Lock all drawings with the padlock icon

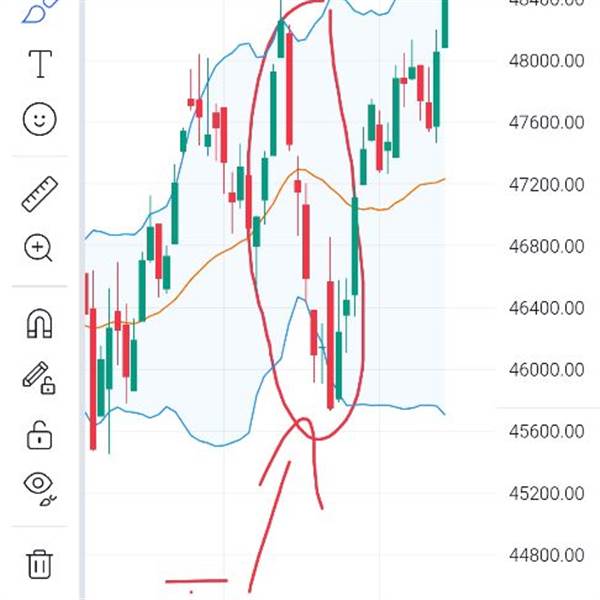click(39, 435)
